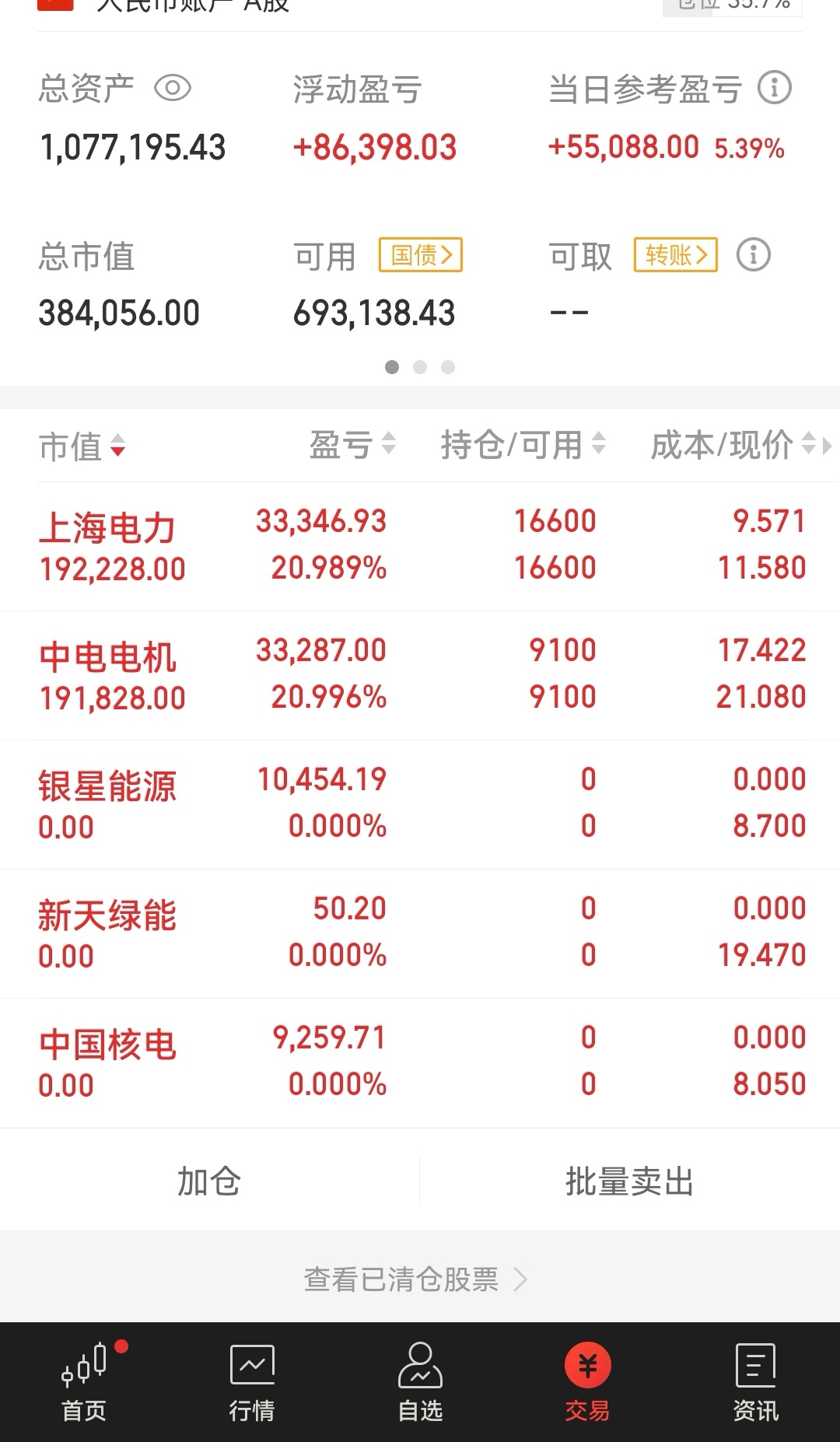Viewport: 840px width, 1442px height.
Task: Open 银星能源 holding row
Action: click(x=420, y=805)
